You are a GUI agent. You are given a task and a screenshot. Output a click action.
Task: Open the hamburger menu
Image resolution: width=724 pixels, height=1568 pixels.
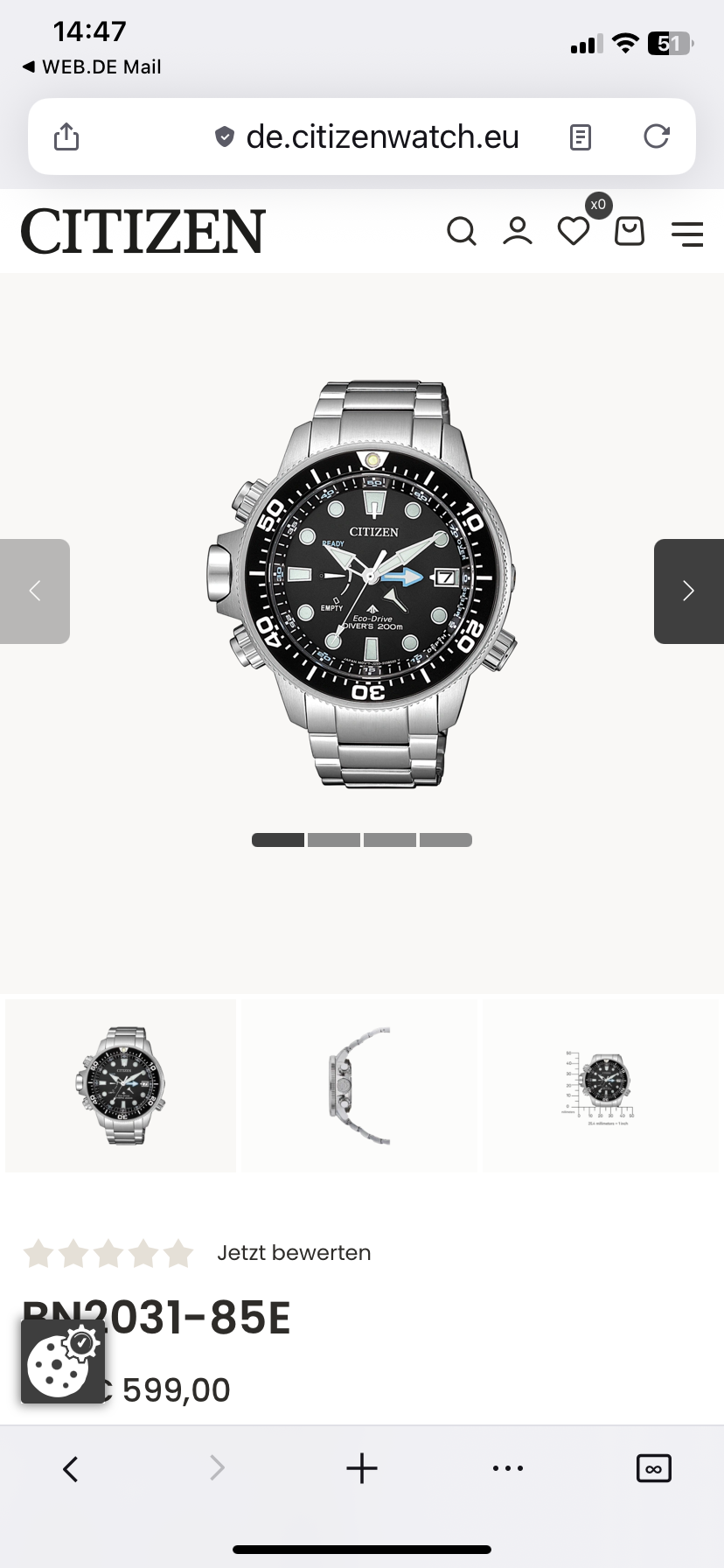687,234
